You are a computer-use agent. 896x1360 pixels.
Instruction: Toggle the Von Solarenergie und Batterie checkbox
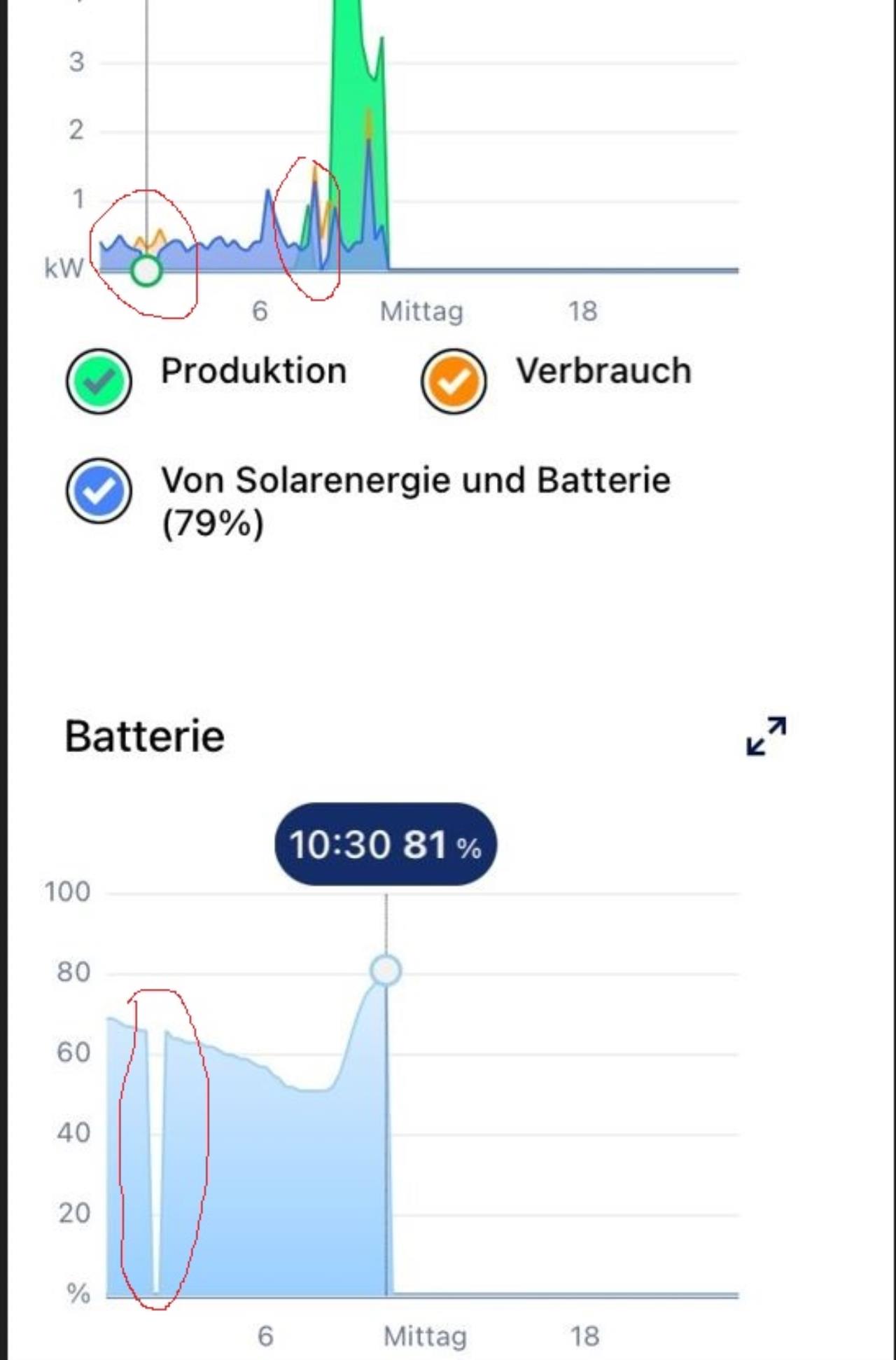click(x=99, y=490)
